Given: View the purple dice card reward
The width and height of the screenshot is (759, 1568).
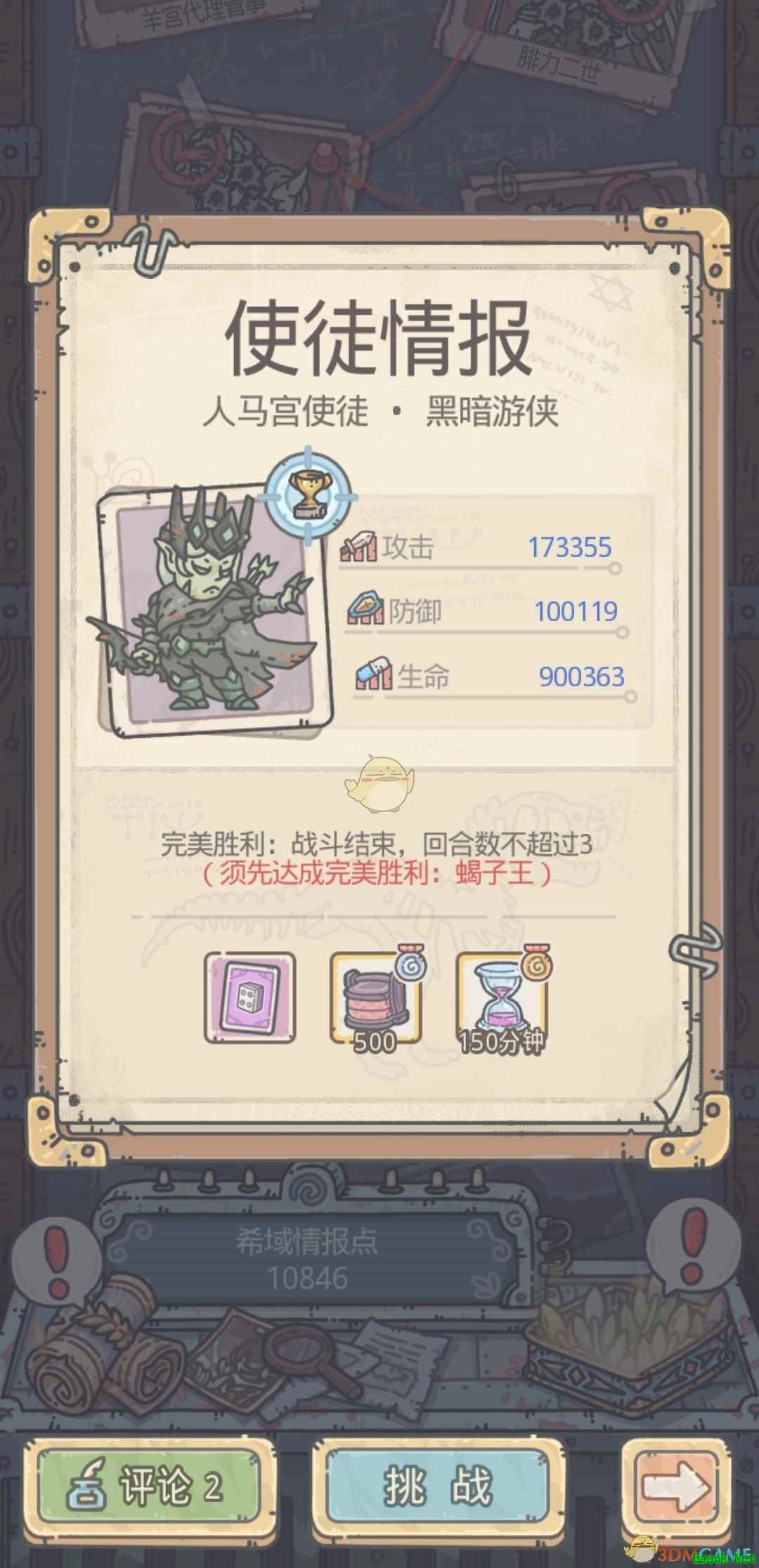Looking at the screenshot, I should click(250, 998).
